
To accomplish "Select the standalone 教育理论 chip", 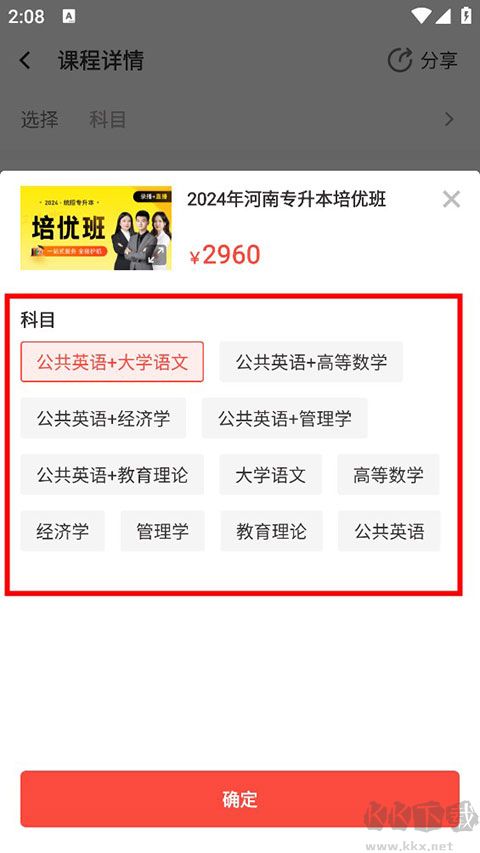I will [x=272, y=531].
